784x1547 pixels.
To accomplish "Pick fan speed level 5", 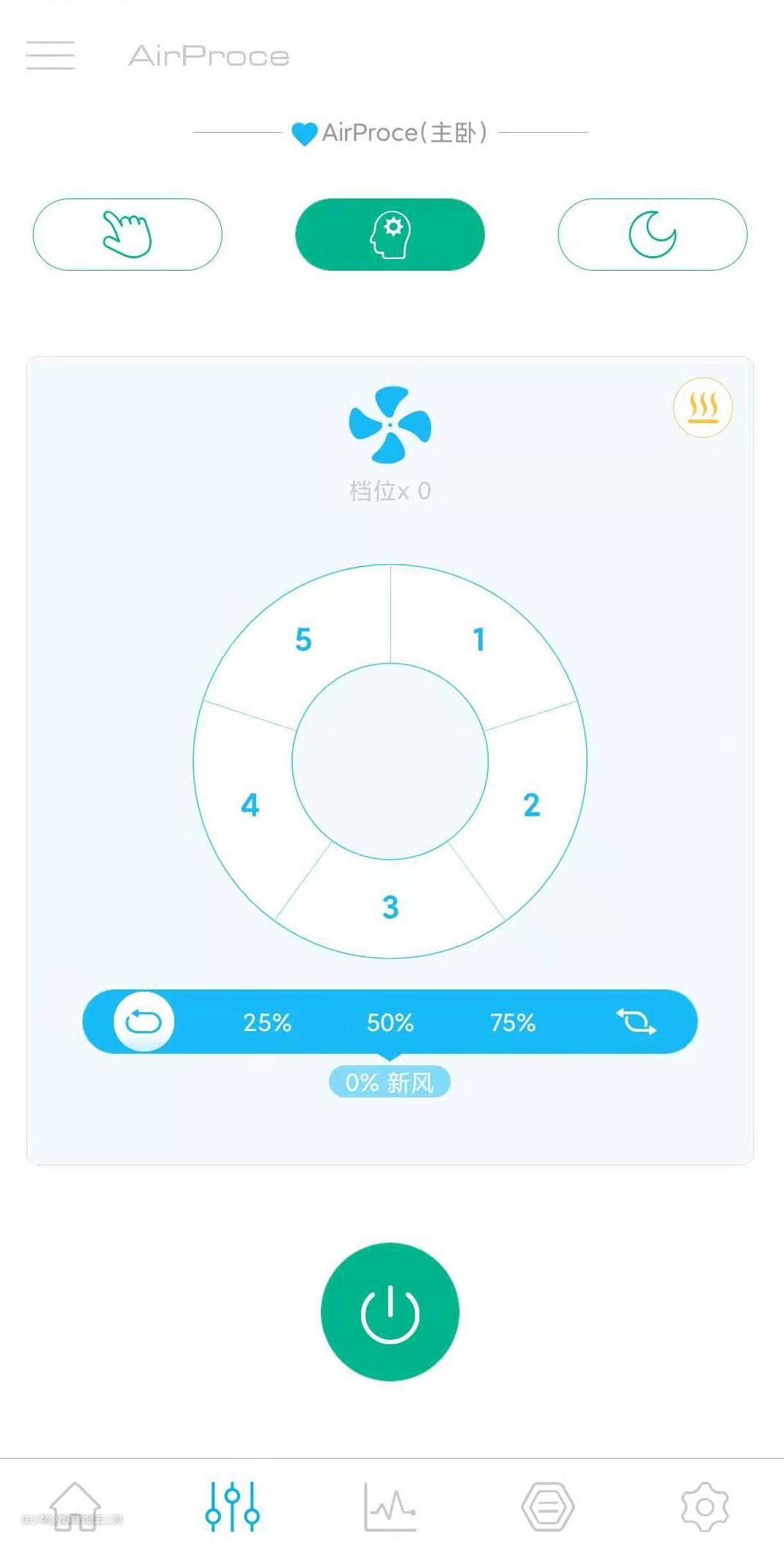I will point(303,640).
